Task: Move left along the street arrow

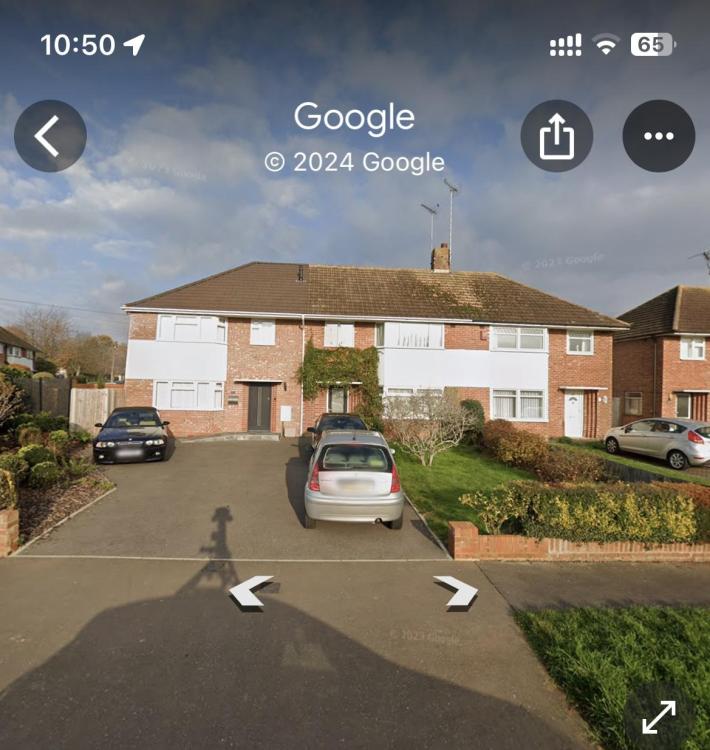Action: pos(252,591)
